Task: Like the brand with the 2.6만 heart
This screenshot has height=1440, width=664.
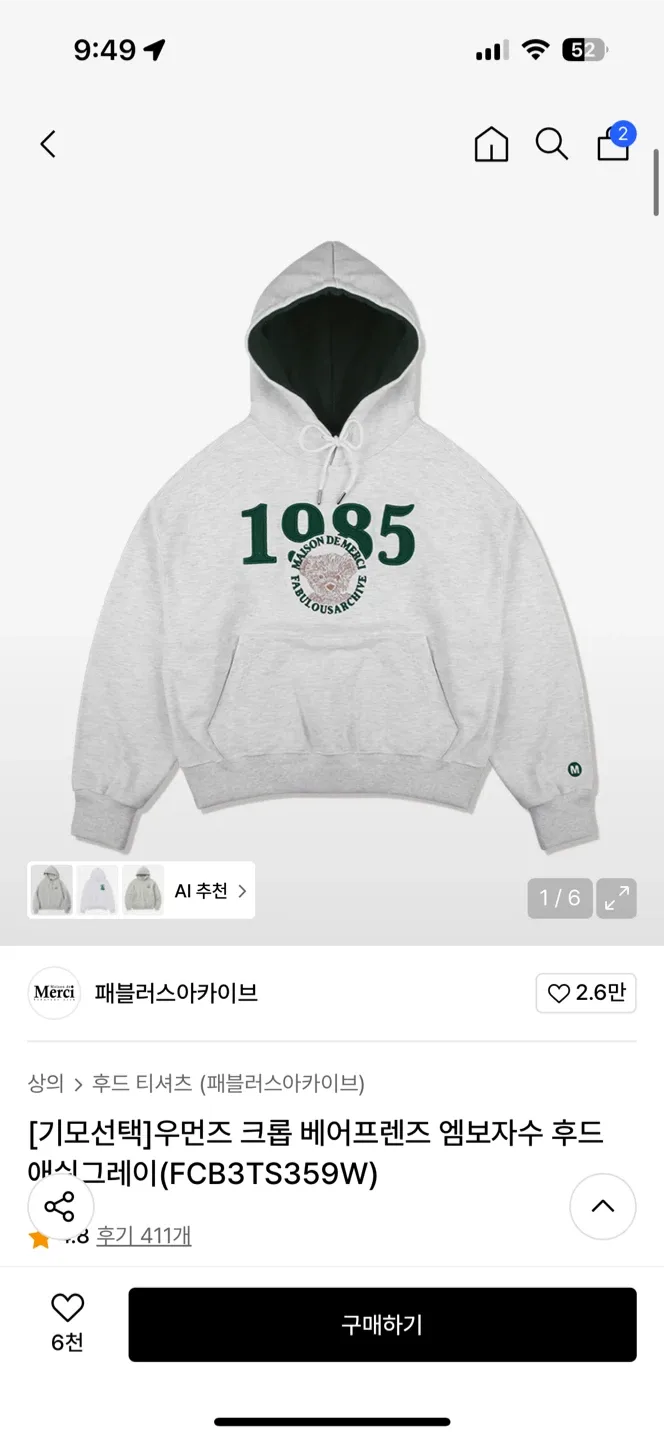Action: click(x=586, y=993)
